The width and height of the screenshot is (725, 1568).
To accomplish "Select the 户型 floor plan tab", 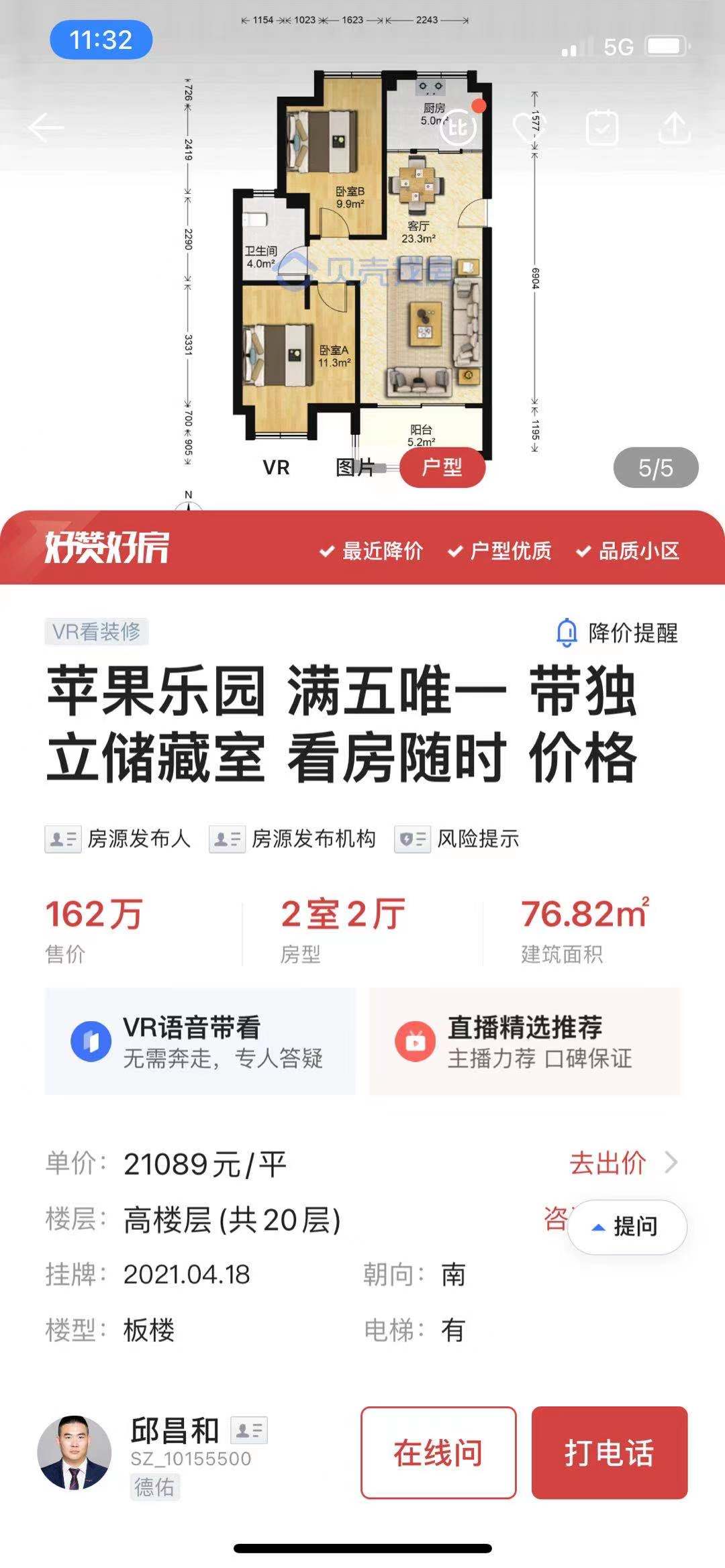I will coord(442,467).
